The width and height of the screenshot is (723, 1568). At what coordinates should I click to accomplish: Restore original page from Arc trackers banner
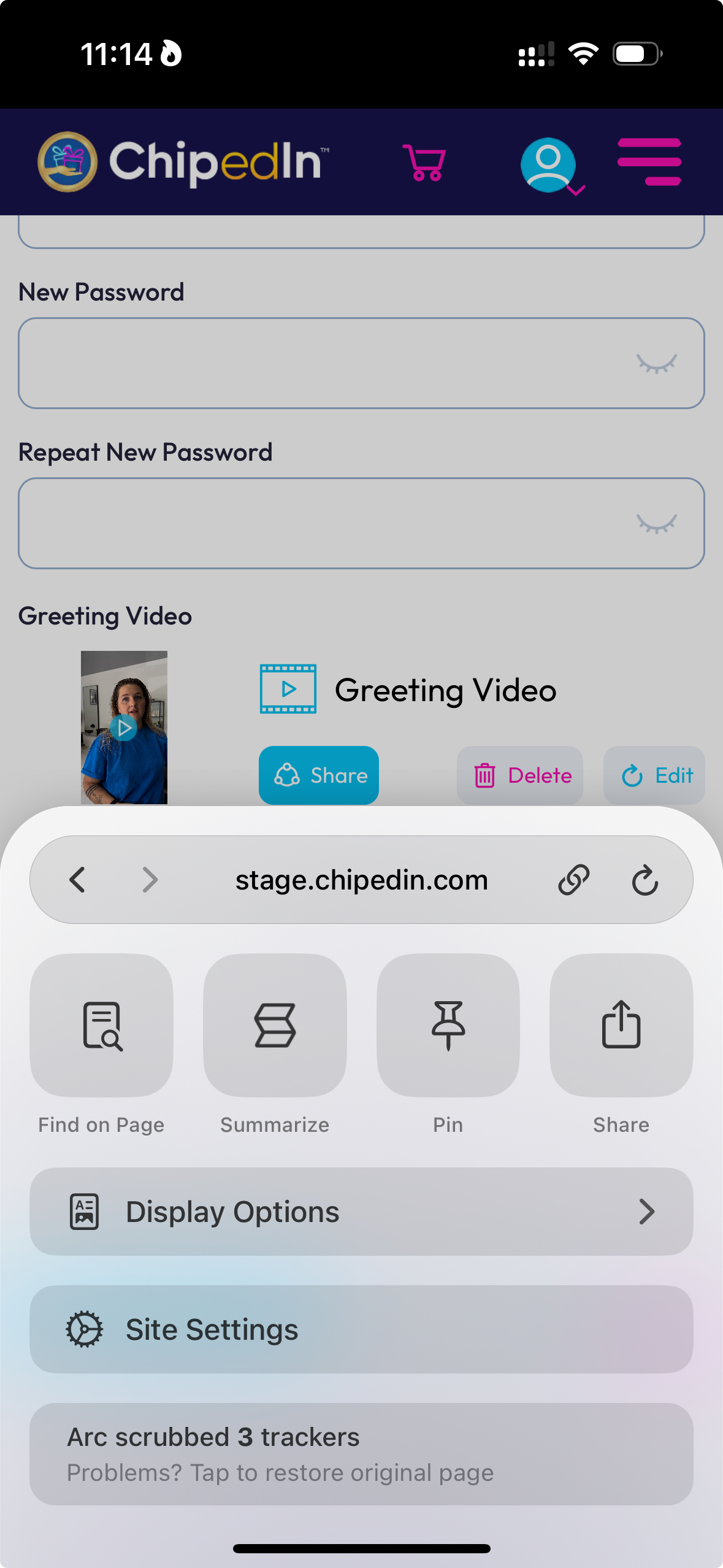pyautogui.click(x=362, y=1454)
